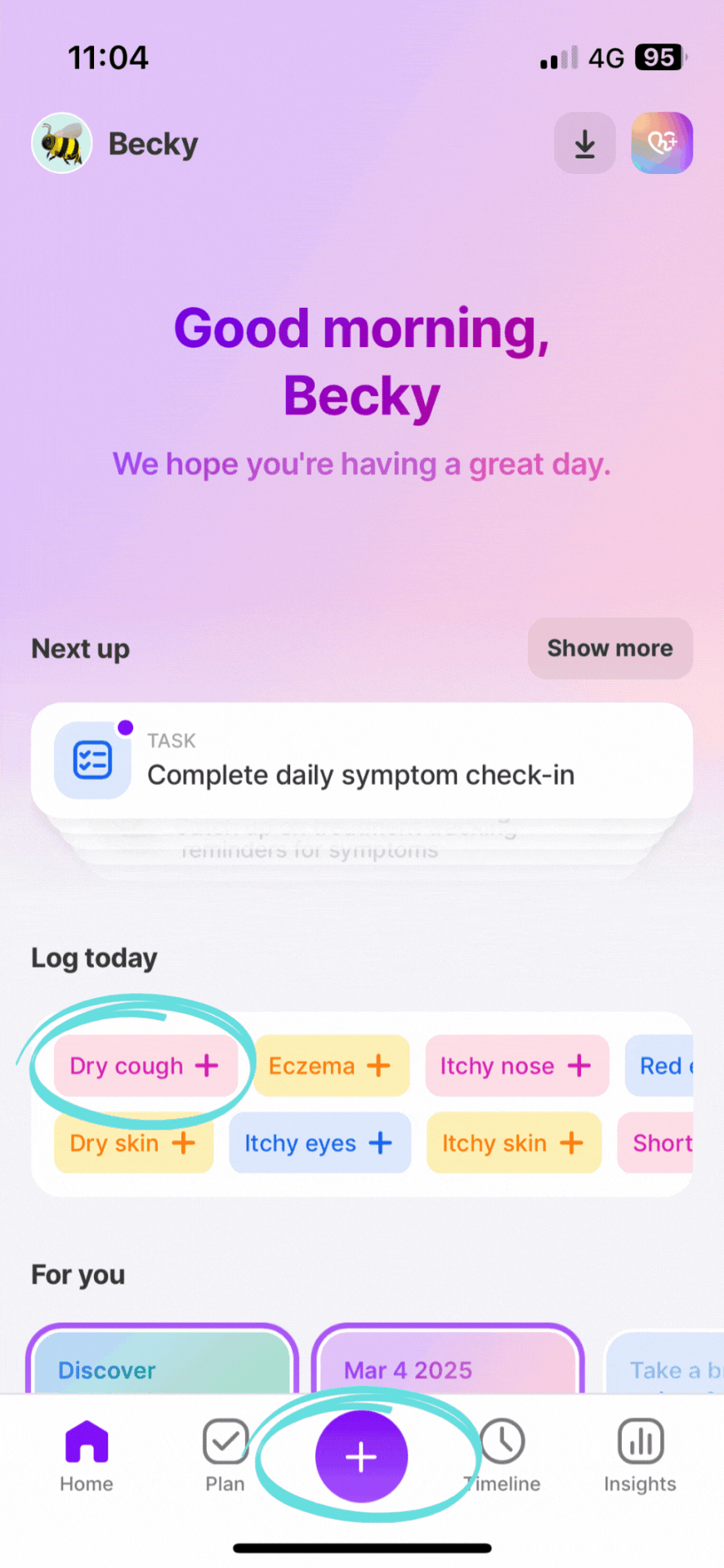Tap the download icon
This screenshot has width=724, height=1568.
(584, 144)
